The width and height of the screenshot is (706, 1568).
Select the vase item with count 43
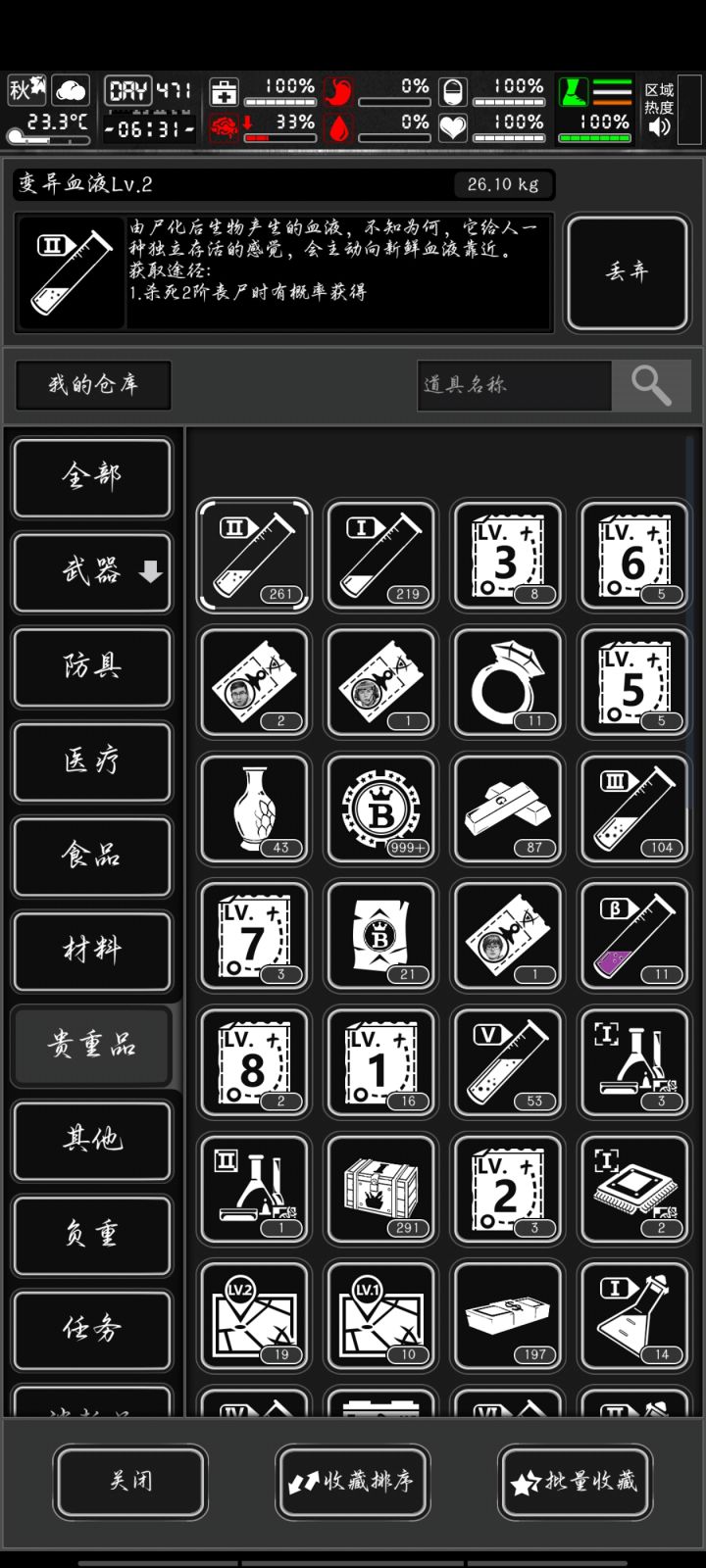(x=254, y=808)
